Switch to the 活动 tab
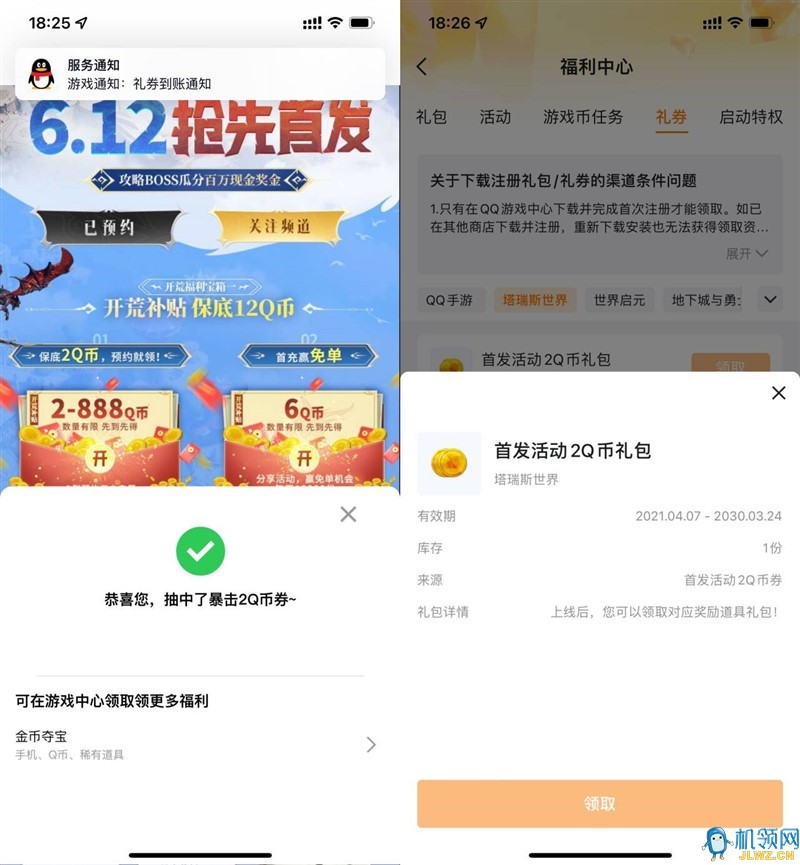Screen dimensions: 800x865 pyautogui.click(x=495, y=117)
